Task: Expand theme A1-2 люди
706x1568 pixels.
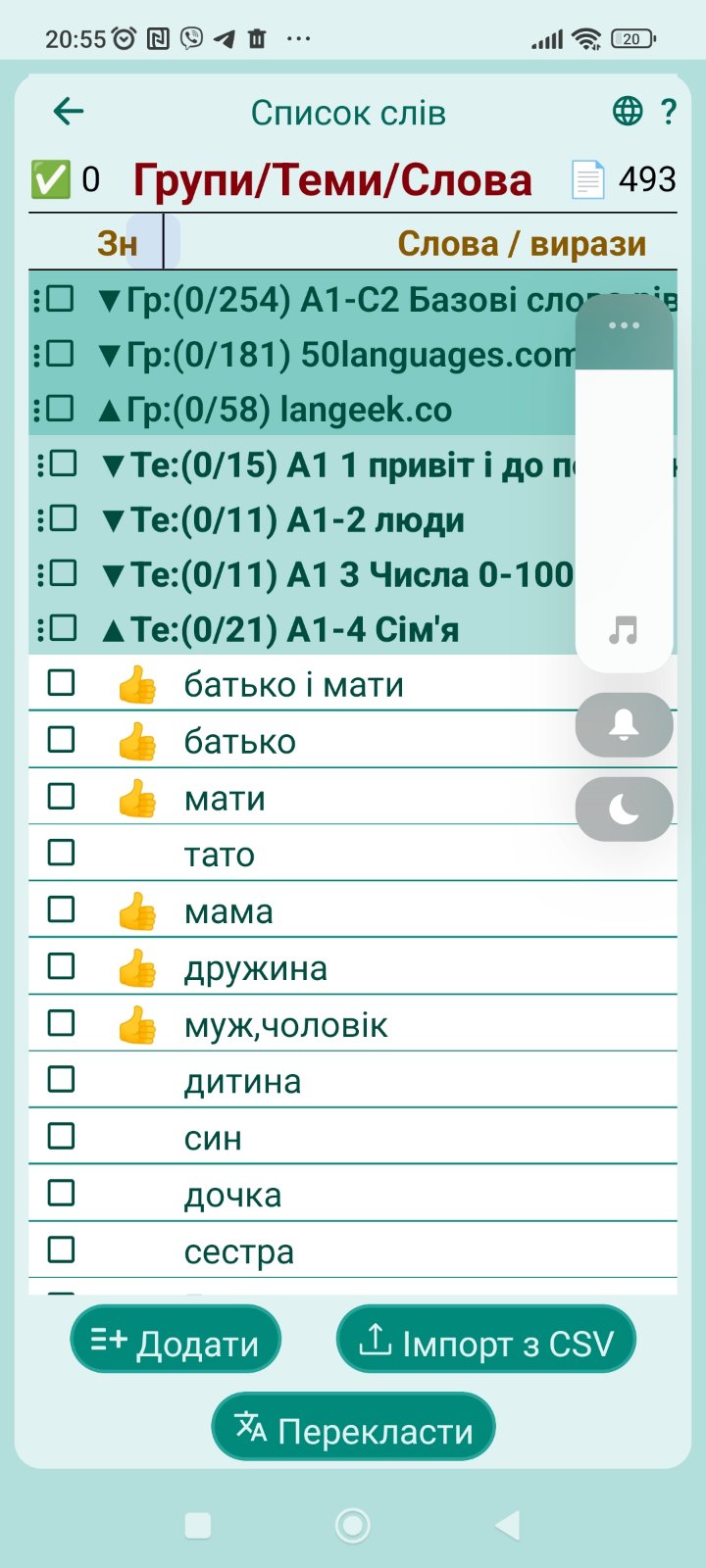Action: (113, 520)
